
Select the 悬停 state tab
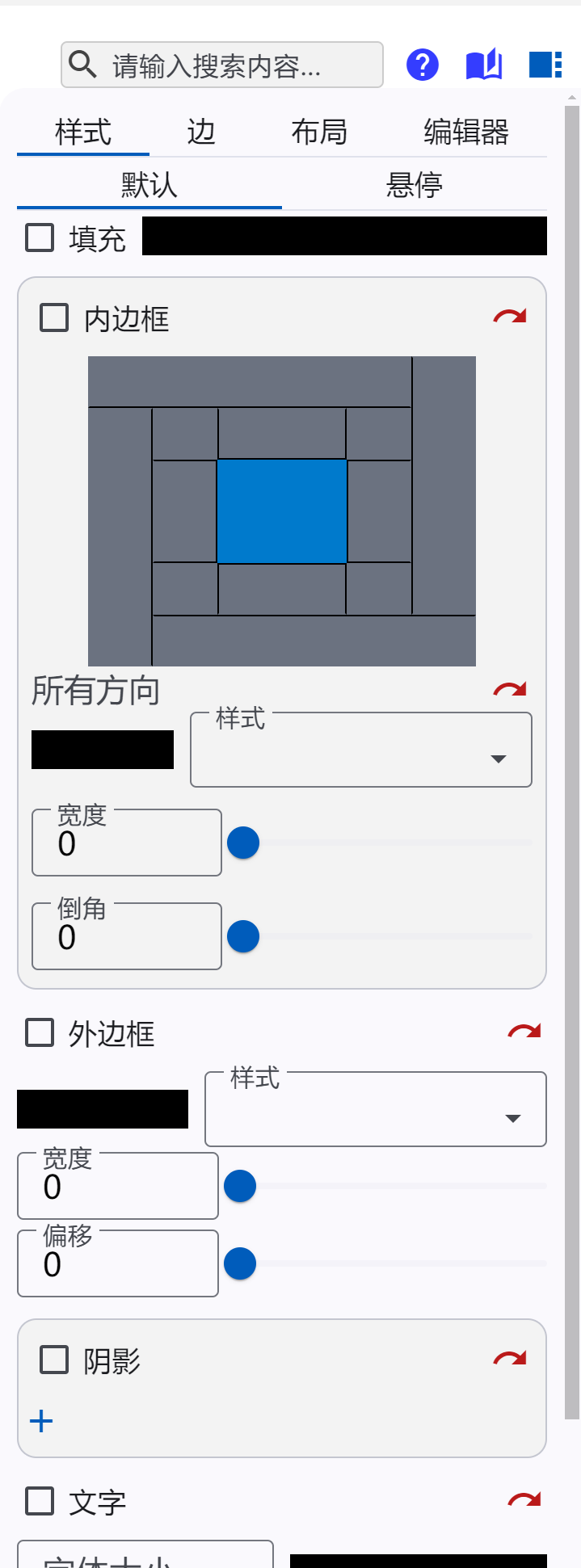[x=415, y=186]
